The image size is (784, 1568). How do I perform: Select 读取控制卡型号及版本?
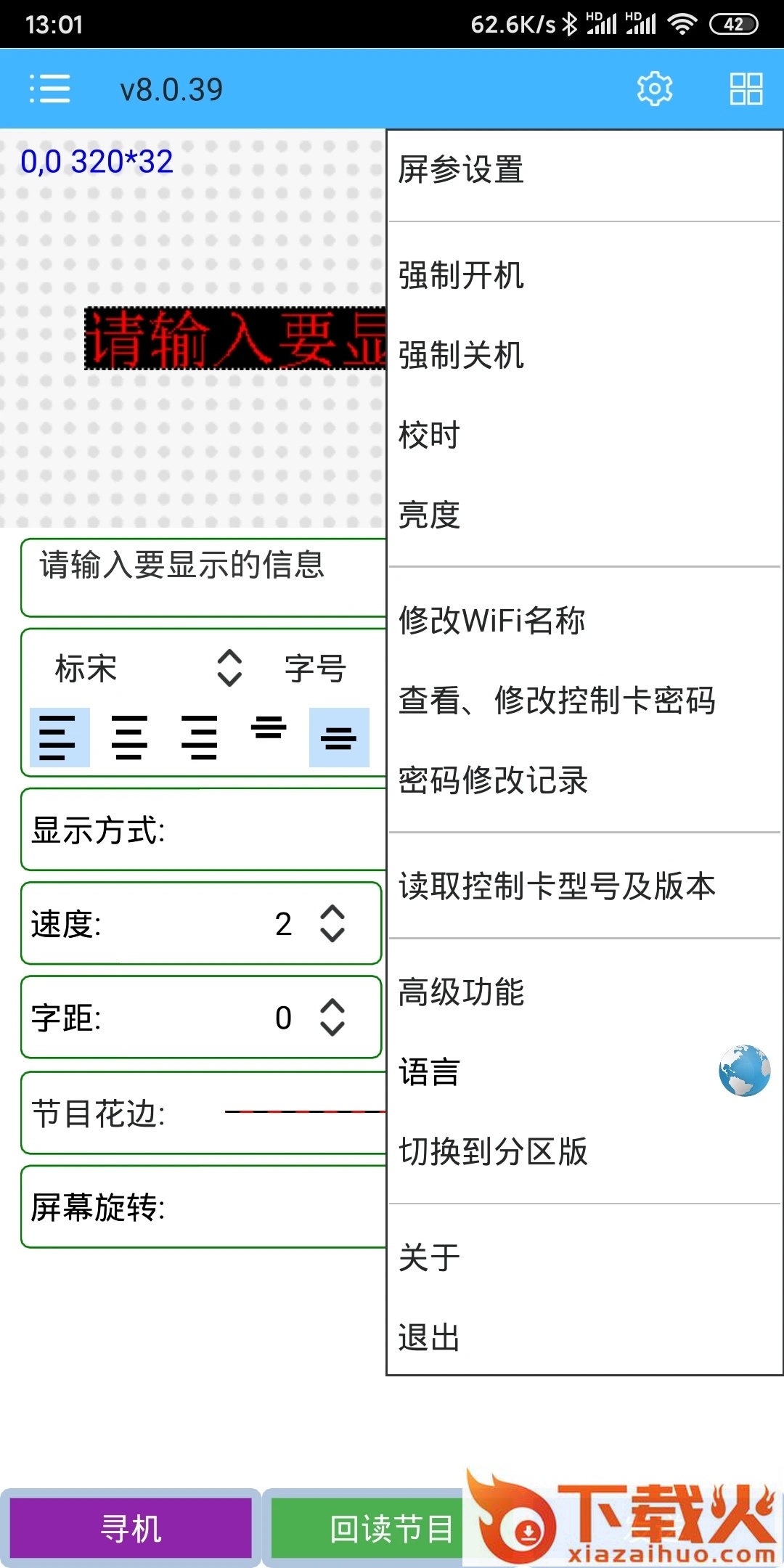(584, 886)
